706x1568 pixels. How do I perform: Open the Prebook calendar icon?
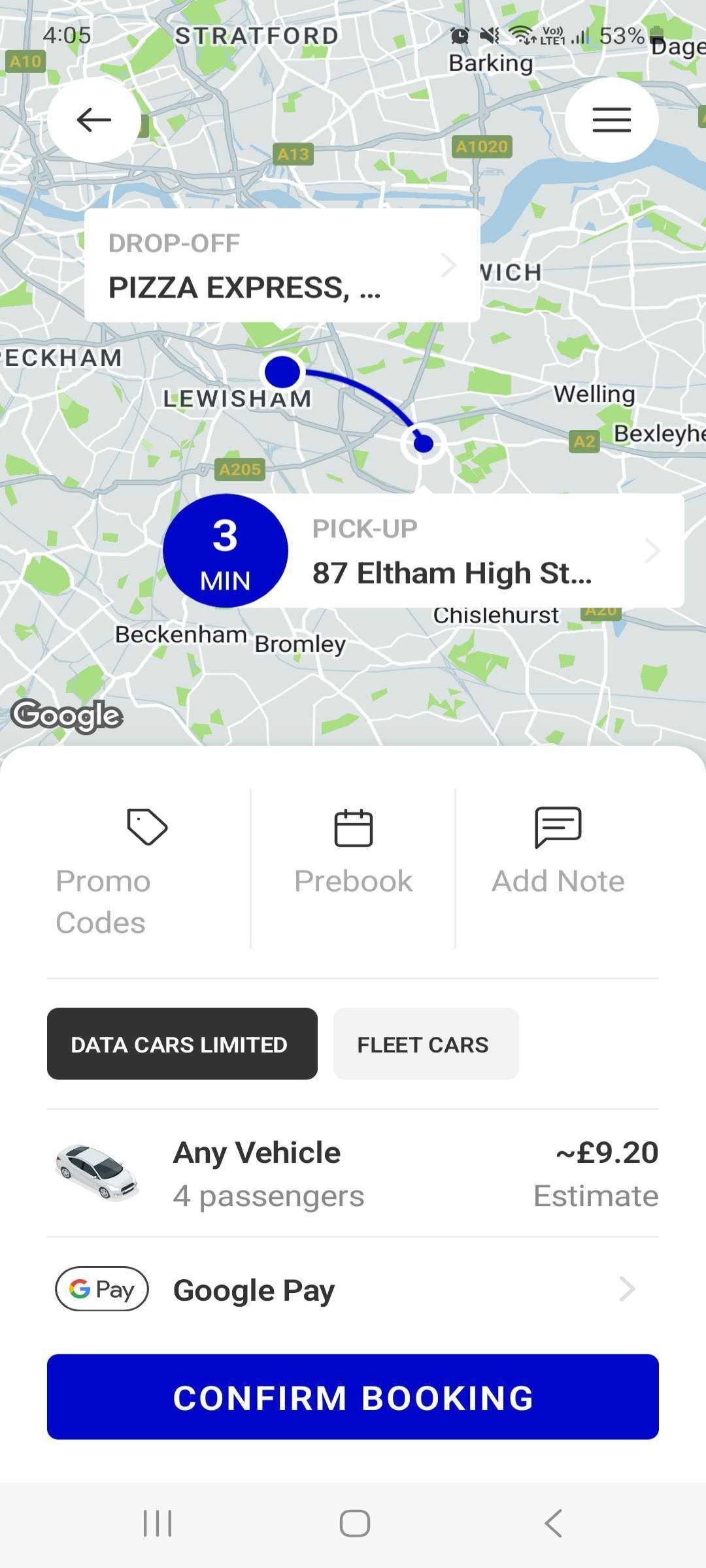tap(352, 828)
